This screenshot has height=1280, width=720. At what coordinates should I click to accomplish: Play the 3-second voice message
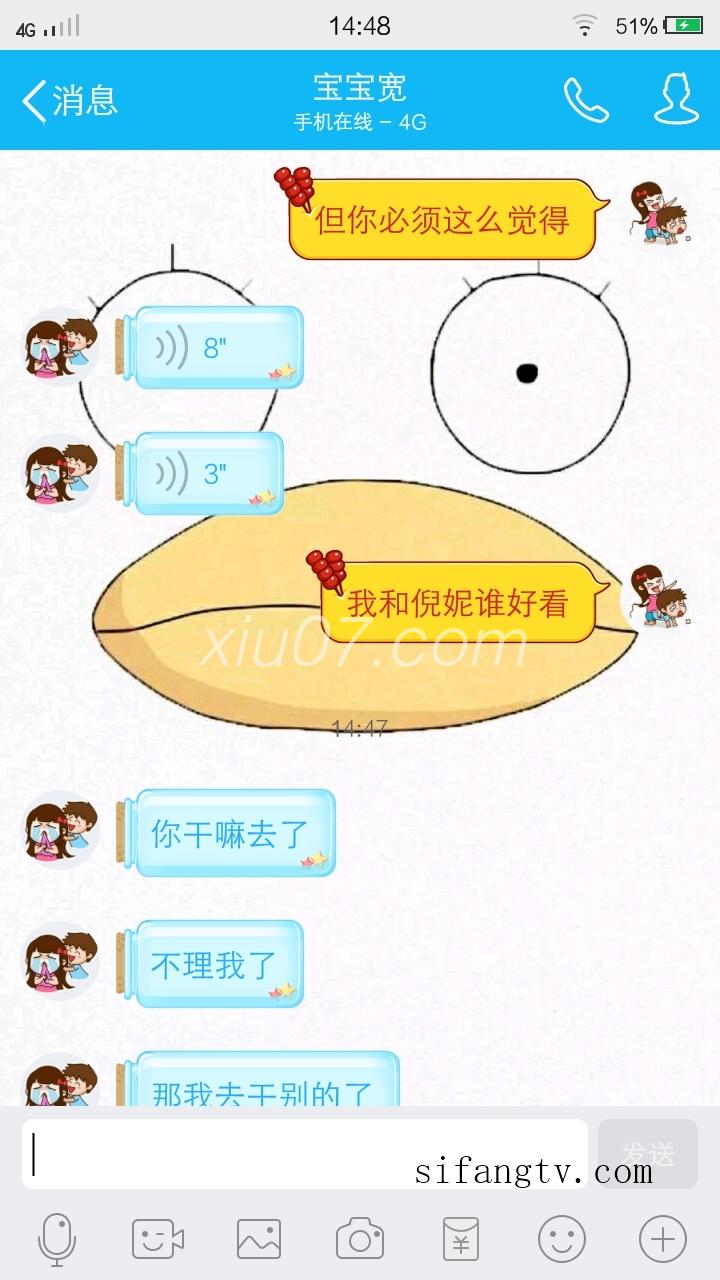point(208,473)
